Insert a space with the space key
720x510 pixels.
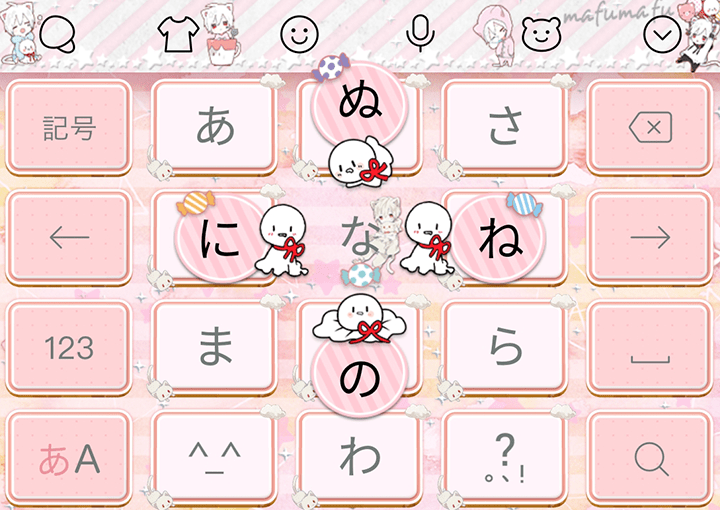[x=650, y=348]
